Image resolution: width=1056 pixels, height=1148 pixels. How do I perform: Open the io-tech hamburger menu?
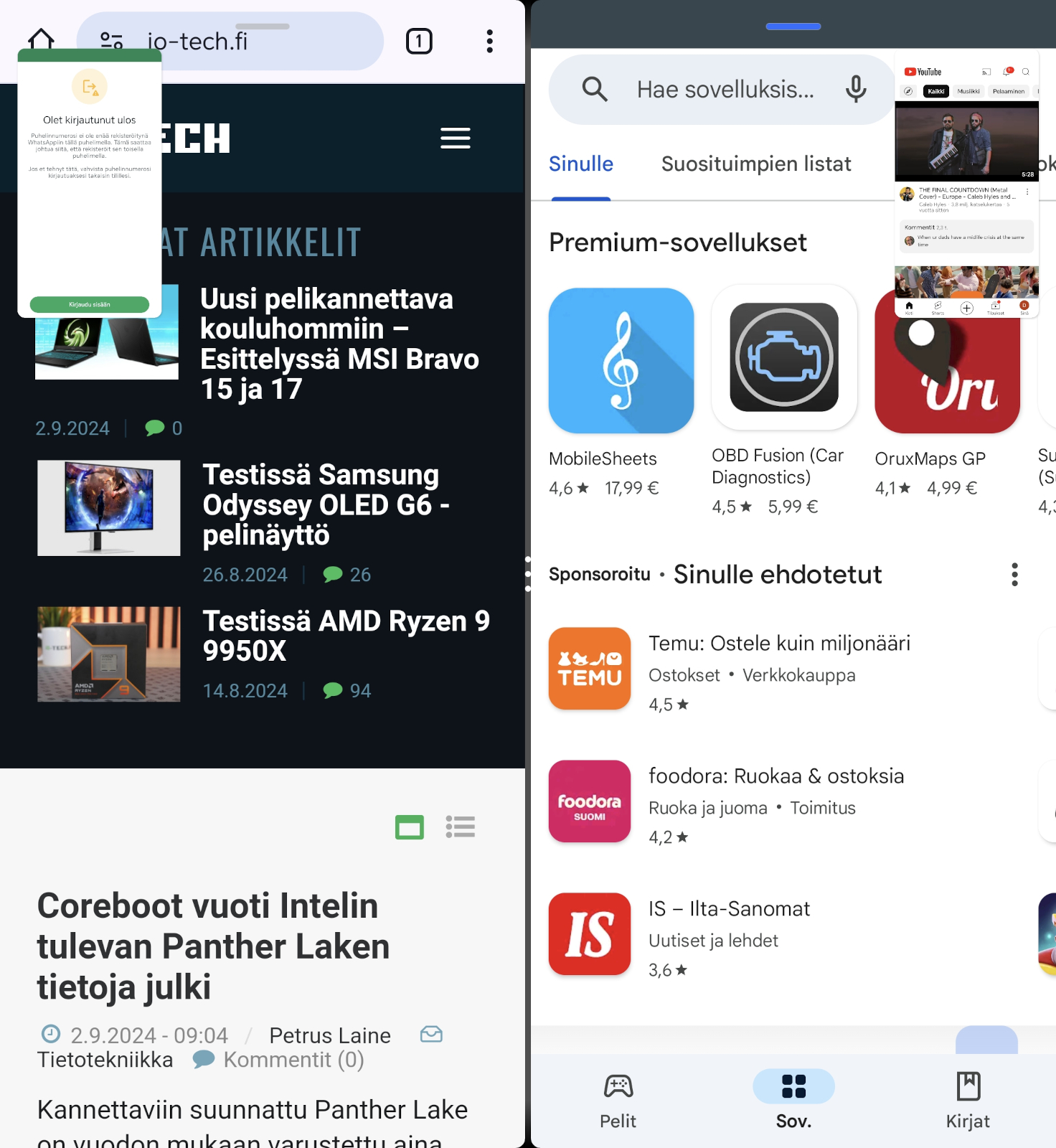pyautogui.click(x=455, y=138)
